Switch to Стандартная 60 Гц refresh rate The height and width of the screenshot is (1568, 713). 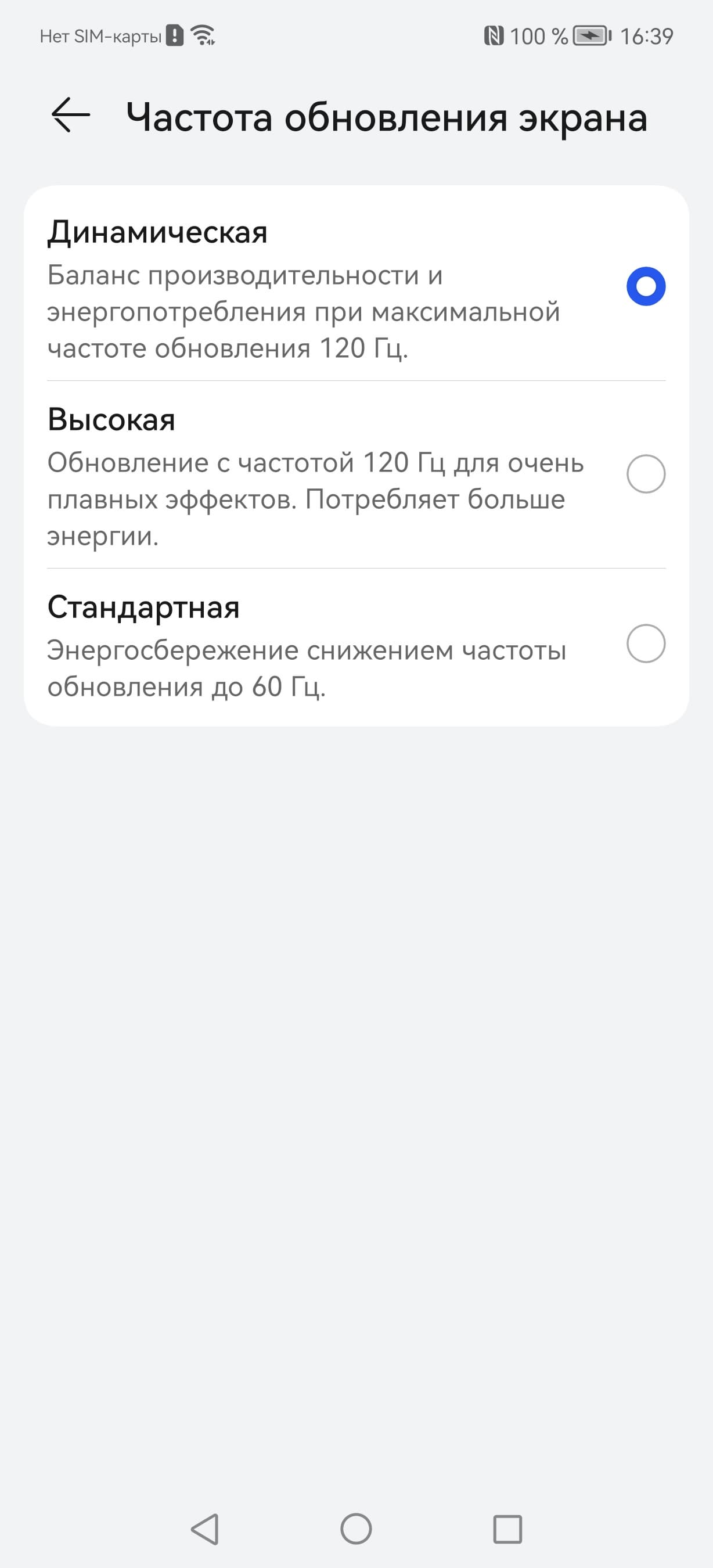646,643
